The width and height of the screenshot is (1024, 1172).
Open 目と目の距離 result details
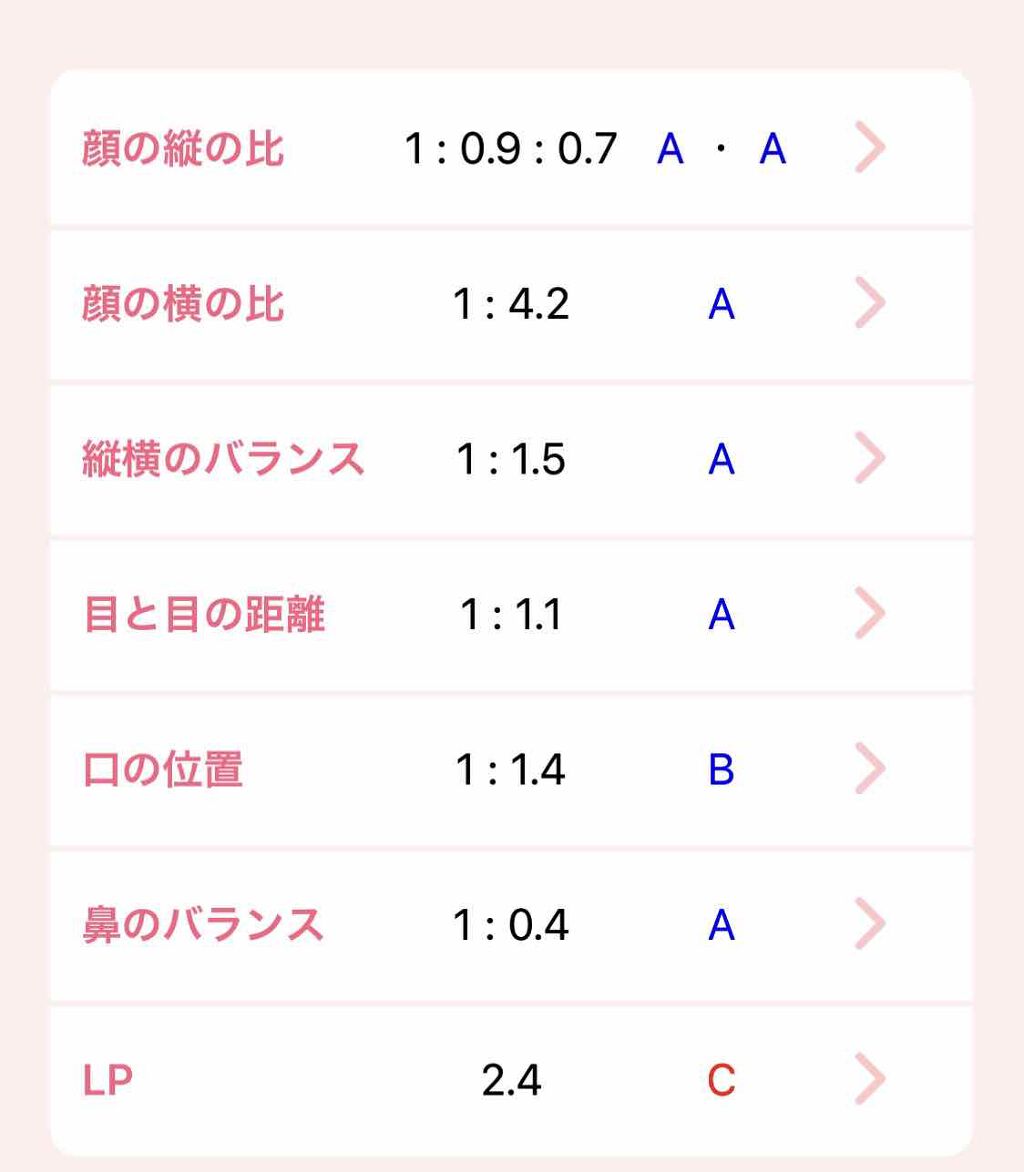point(510,614)
